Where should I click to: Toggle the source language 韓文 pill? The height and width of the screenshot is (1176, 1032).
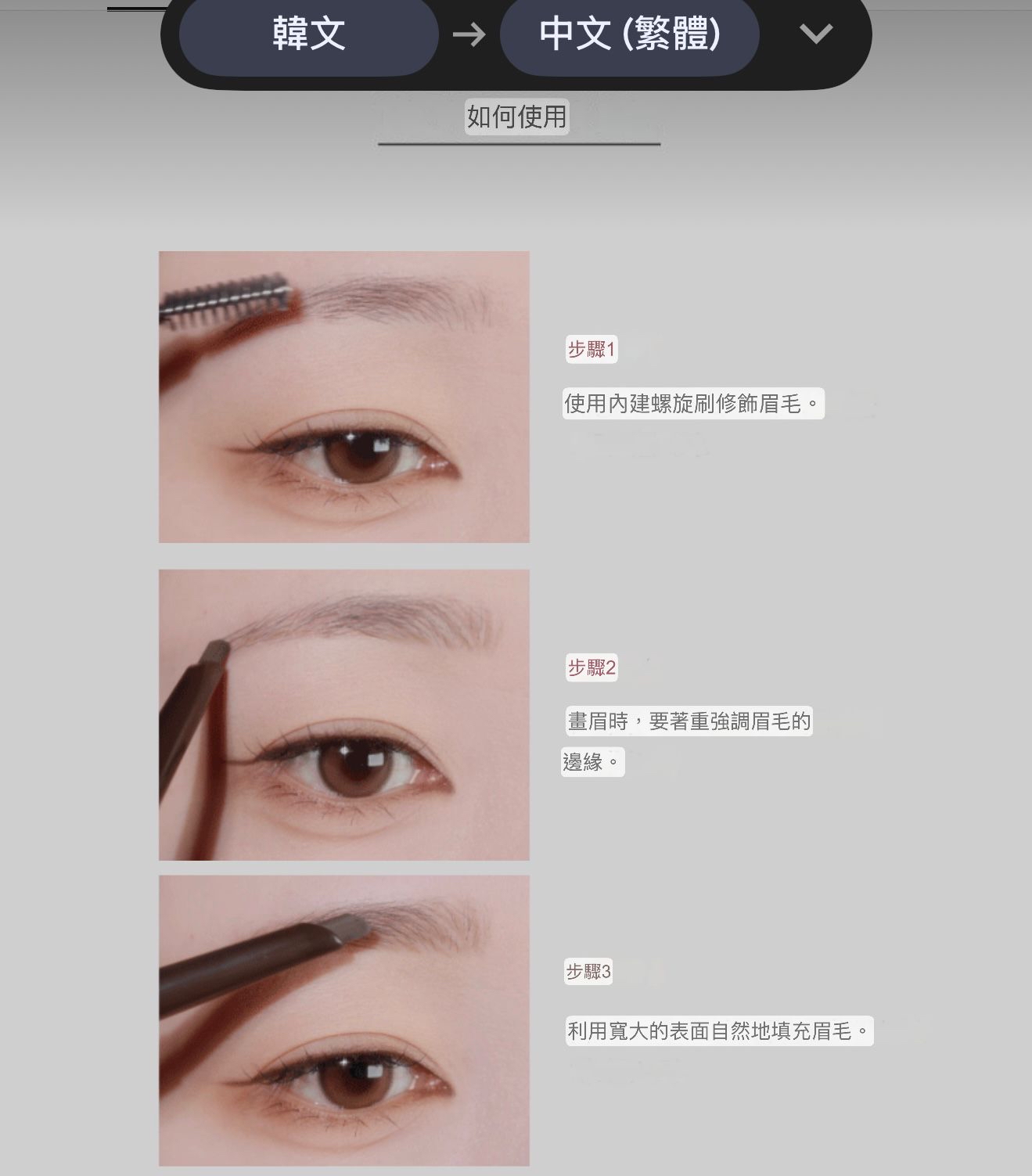[x=308, y=34]
